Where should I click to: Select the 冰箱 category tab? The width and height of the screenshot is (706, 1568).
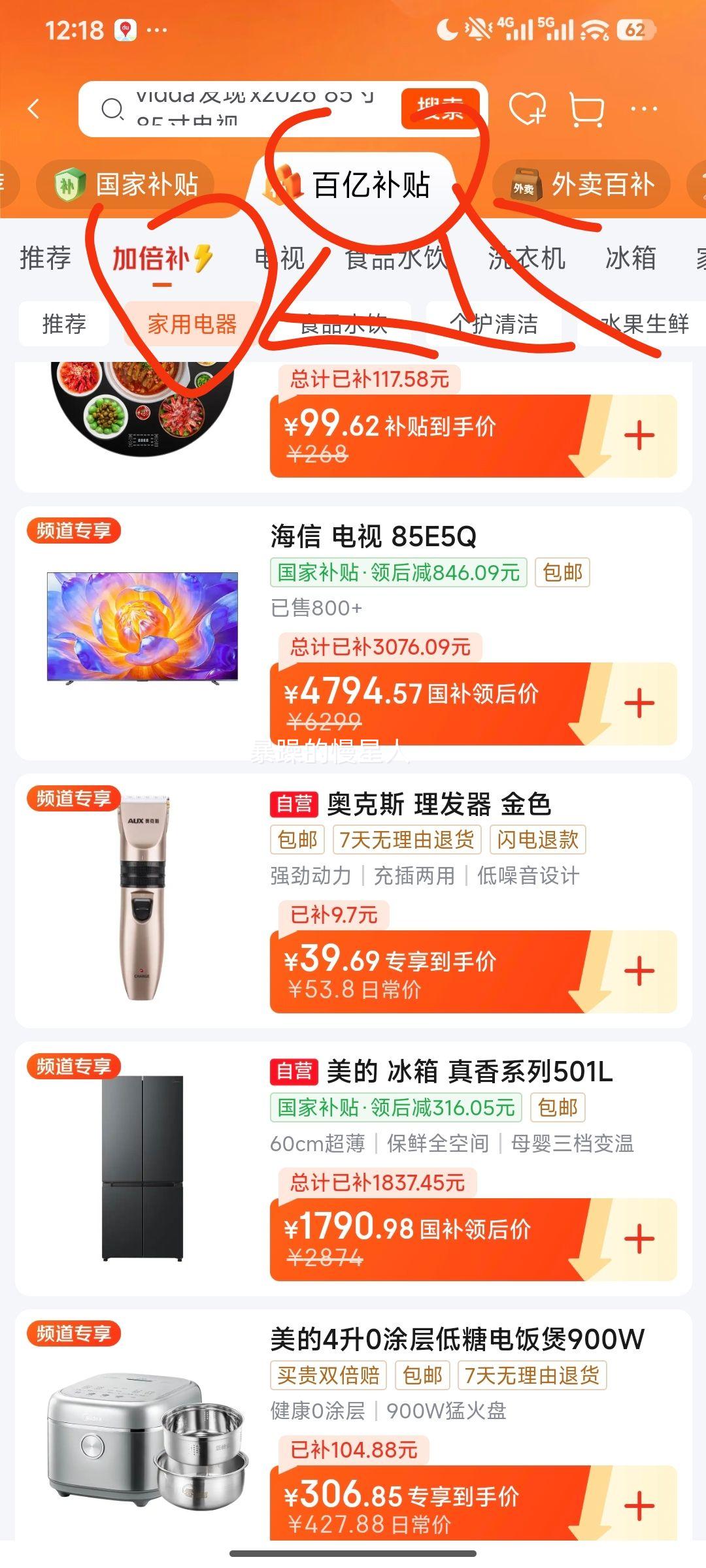[x=630, y=257]
